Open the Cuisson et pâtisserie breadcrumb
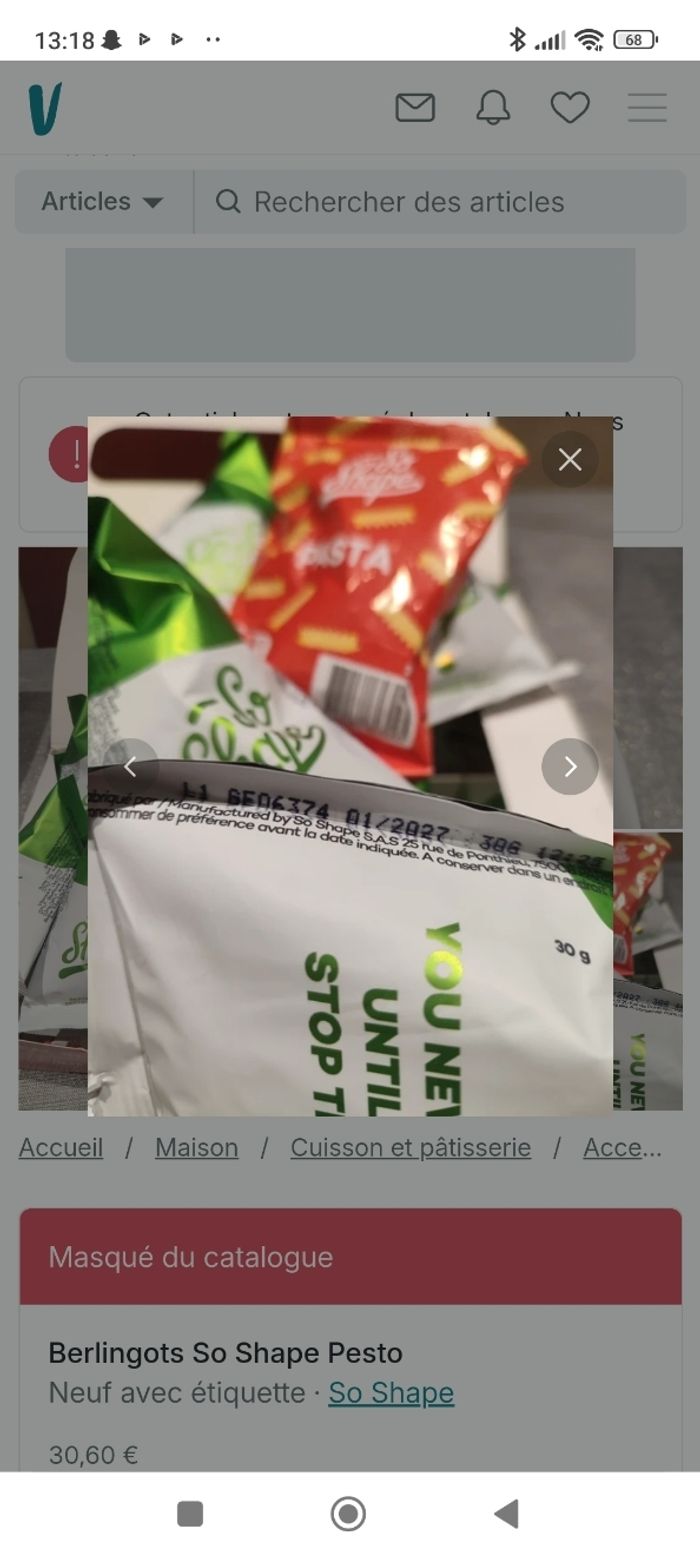Viewport: 700px width, 1556px height. (410, 1147)
